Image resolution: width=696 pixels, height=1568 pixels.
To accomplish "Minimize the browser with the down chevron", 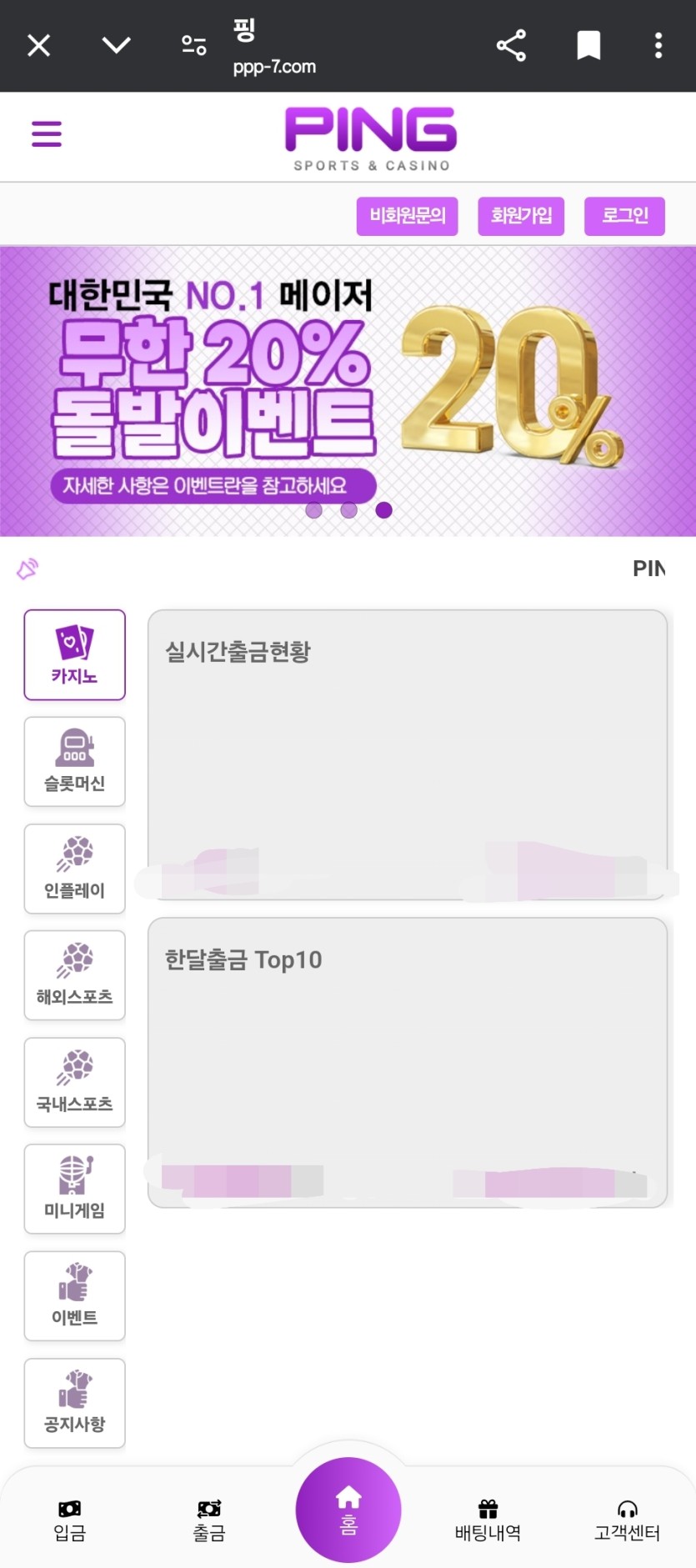I will click(x=116, y=45).
